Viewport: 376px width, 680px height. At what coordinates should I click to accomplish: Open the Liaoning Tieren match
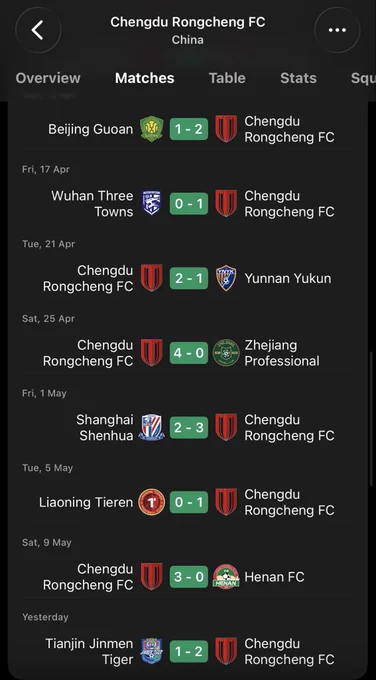(x=188, y=502)
